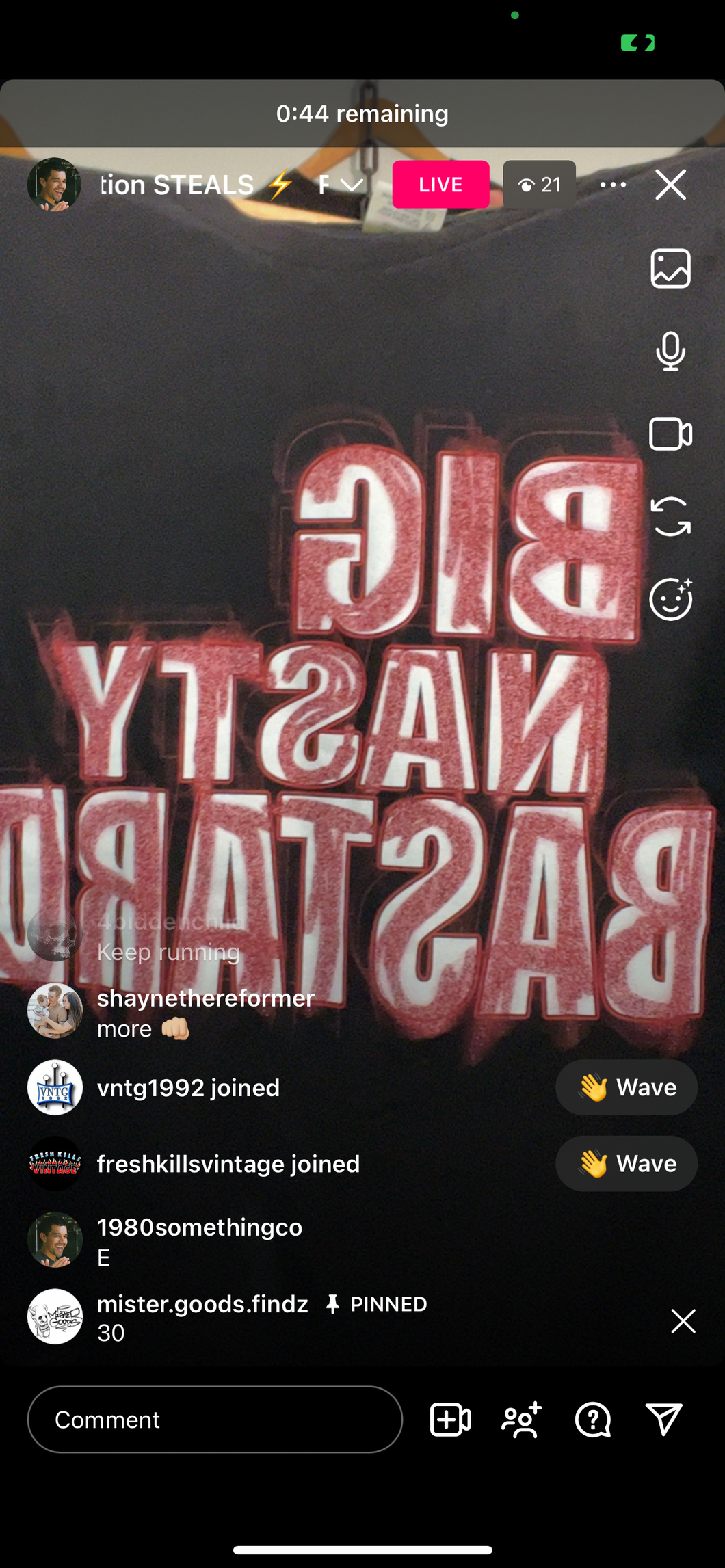This screenshot has height=1568, width=725.
Task: Open the add video guest icon
Action: [x=450, y=1420]
